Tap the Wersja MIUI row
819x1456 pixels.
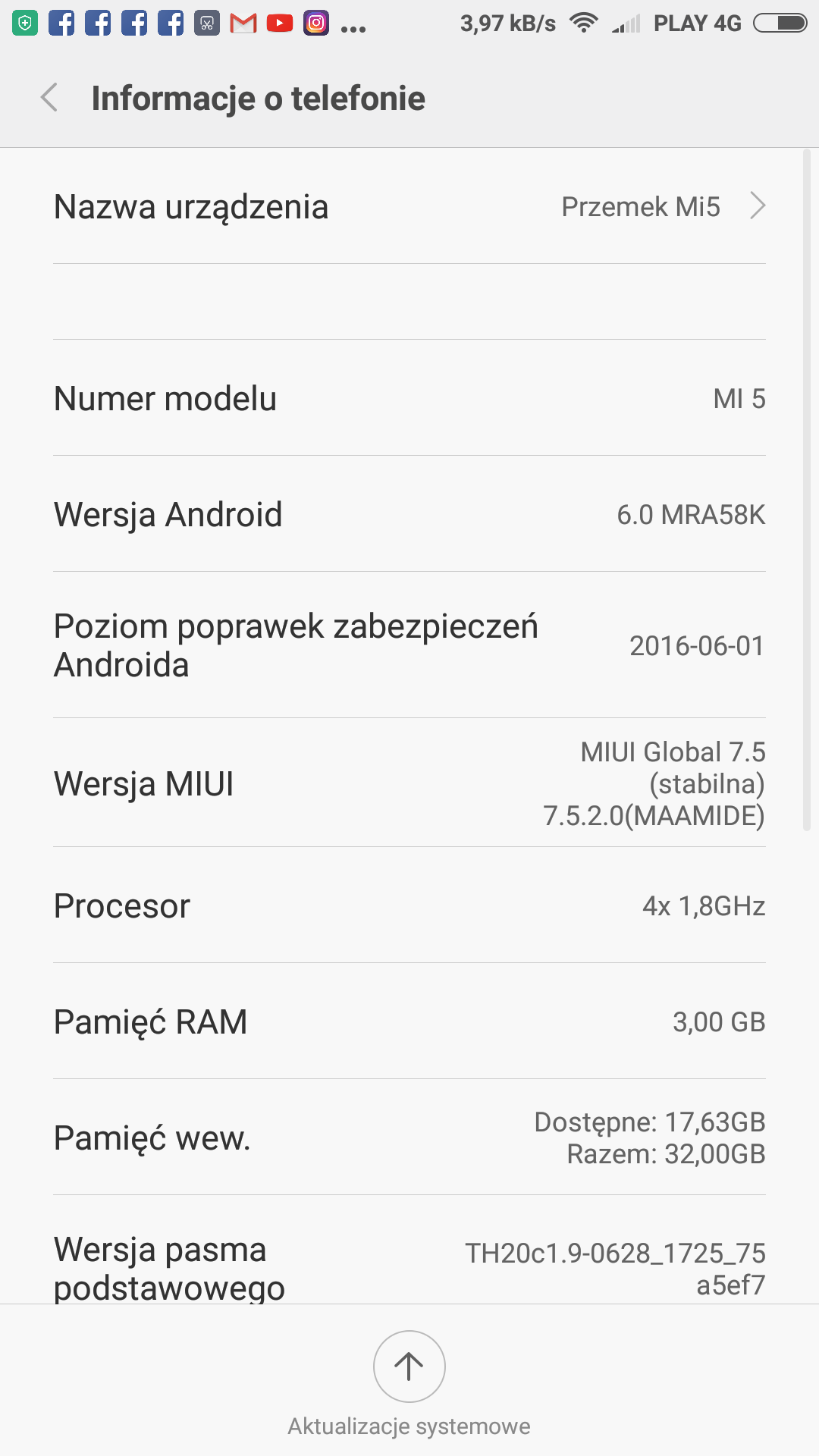pyautogui.click(x=409, y=783)
